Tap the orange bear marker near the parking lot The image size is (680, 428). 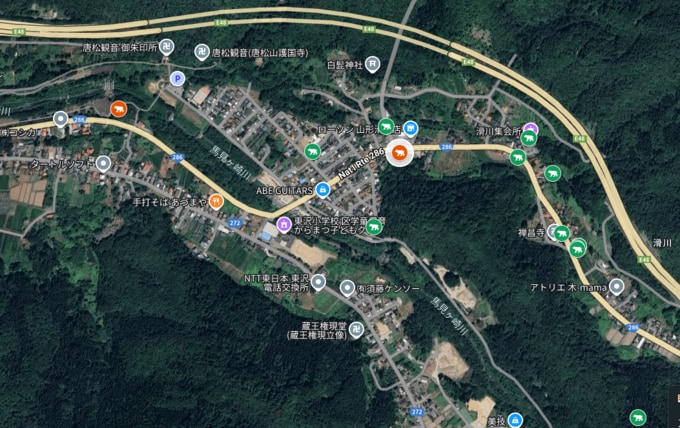pos(118,108)
